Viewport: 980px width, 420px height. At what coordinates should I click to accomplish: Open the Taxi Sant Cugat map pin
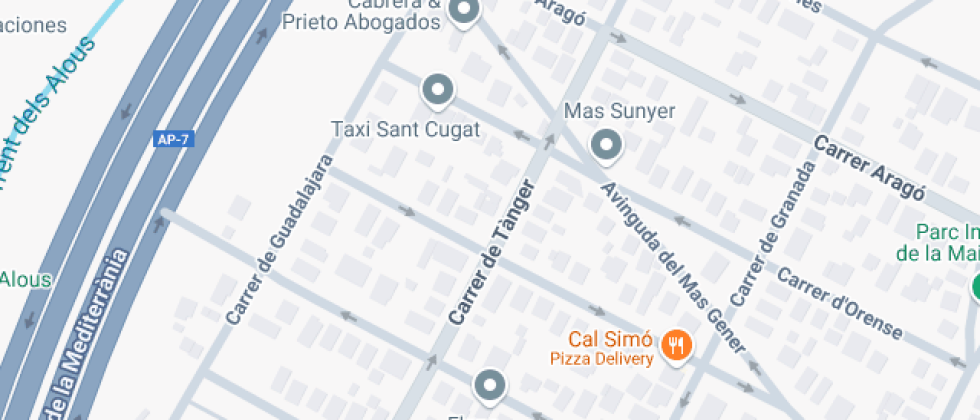pyautogui.click(x=437, y=91)
